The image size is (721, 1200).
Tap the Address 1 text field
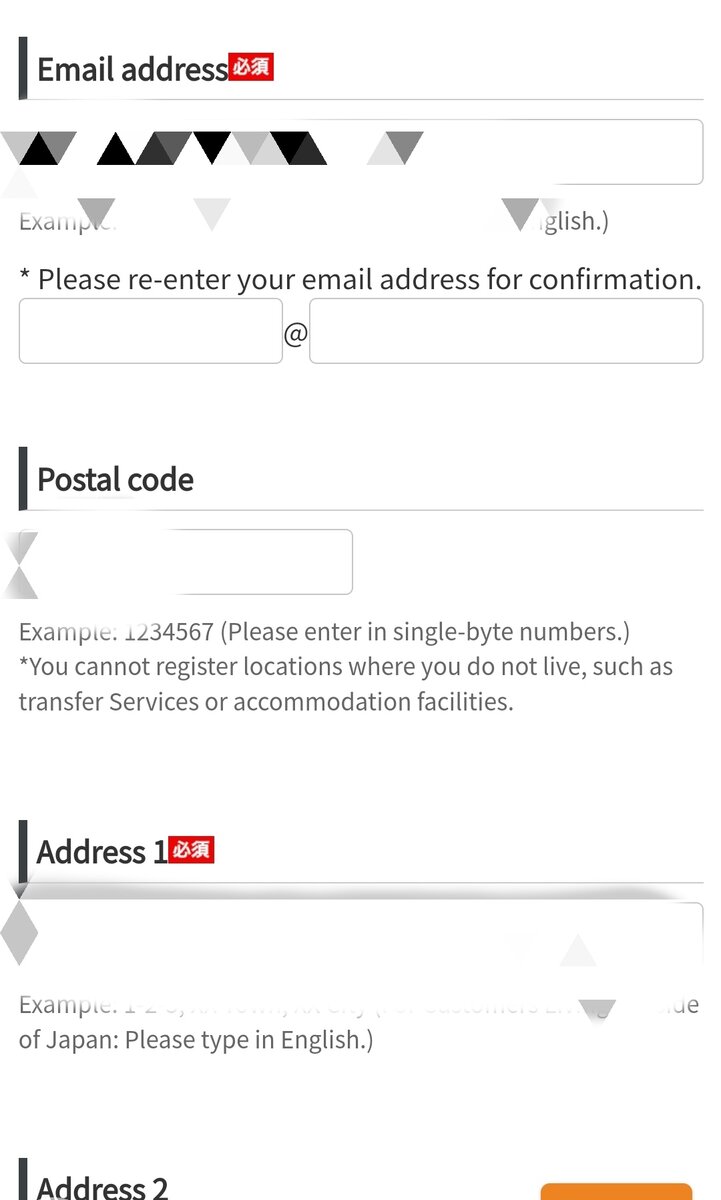point(361,935)
